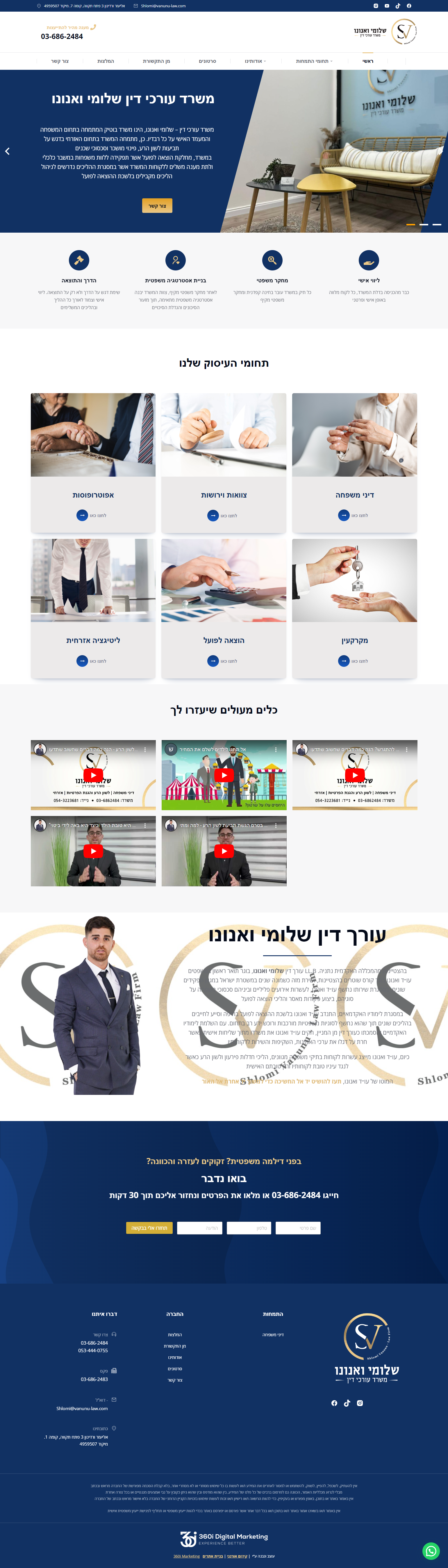Open the YouTube icon in top bar
The image size is (448, 1568).
[x=387, y=6]
